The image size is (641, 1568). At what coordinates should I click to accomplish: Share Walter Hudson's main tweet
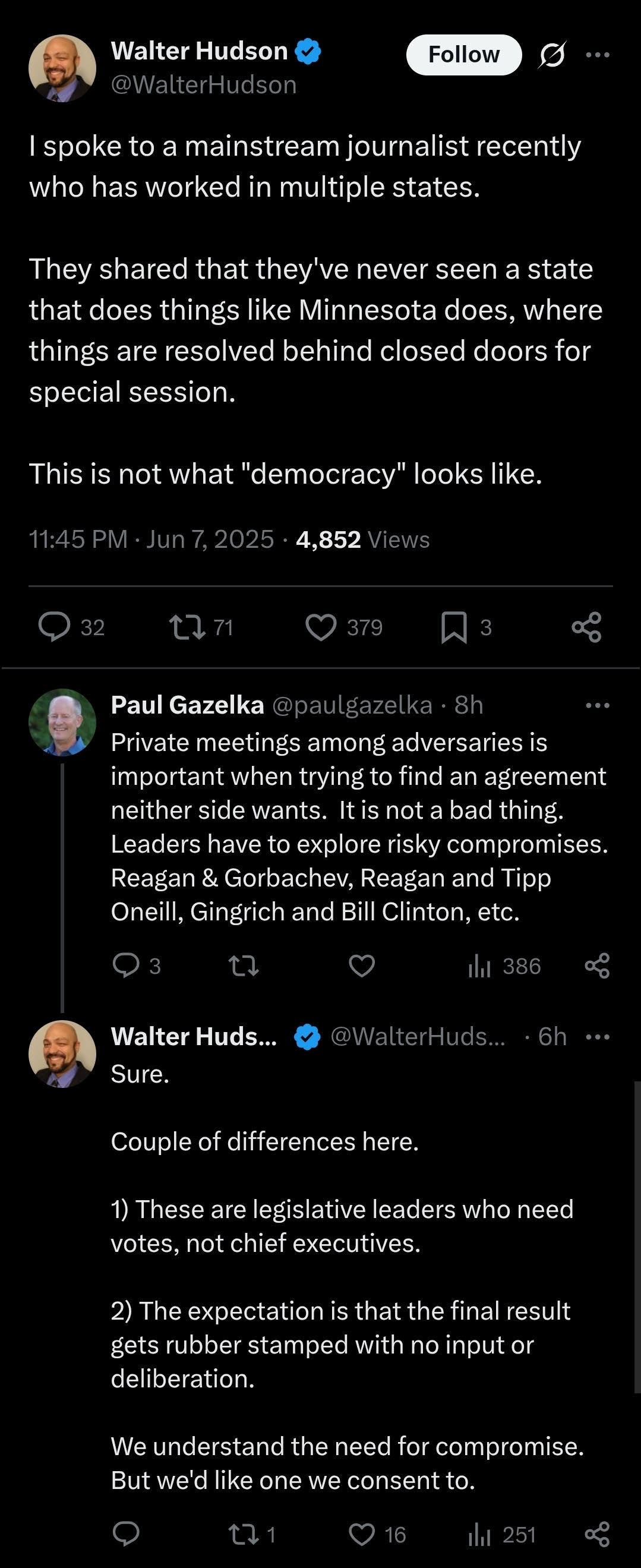click(586, 627)
